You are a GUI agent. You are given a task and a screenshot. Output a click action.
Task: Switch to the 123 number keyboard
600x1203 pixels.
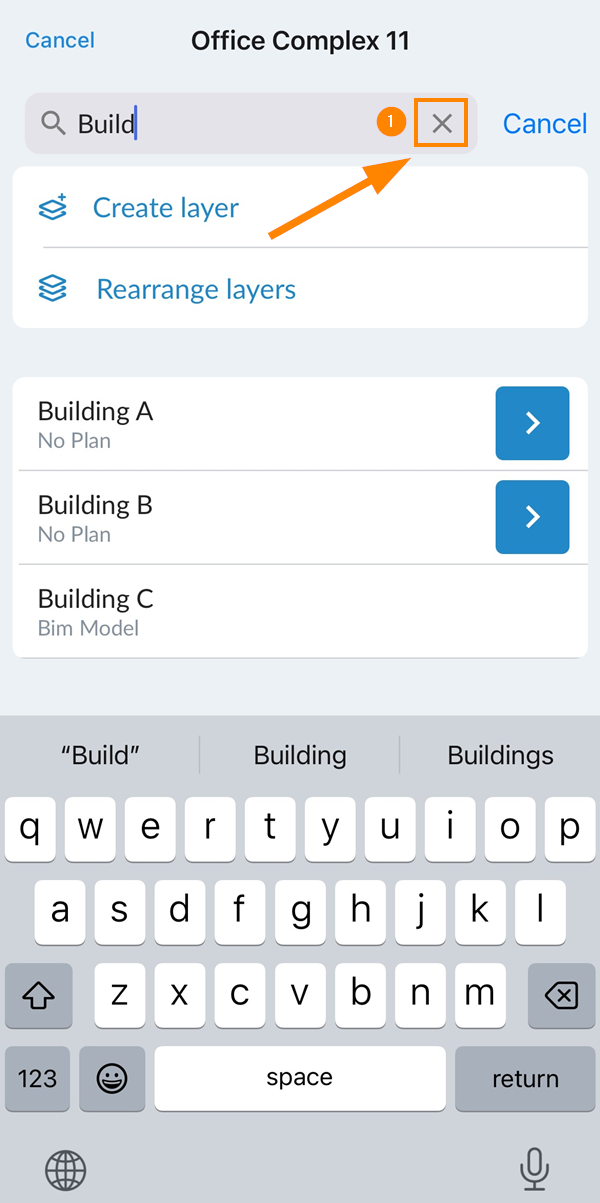[38, 1079]
